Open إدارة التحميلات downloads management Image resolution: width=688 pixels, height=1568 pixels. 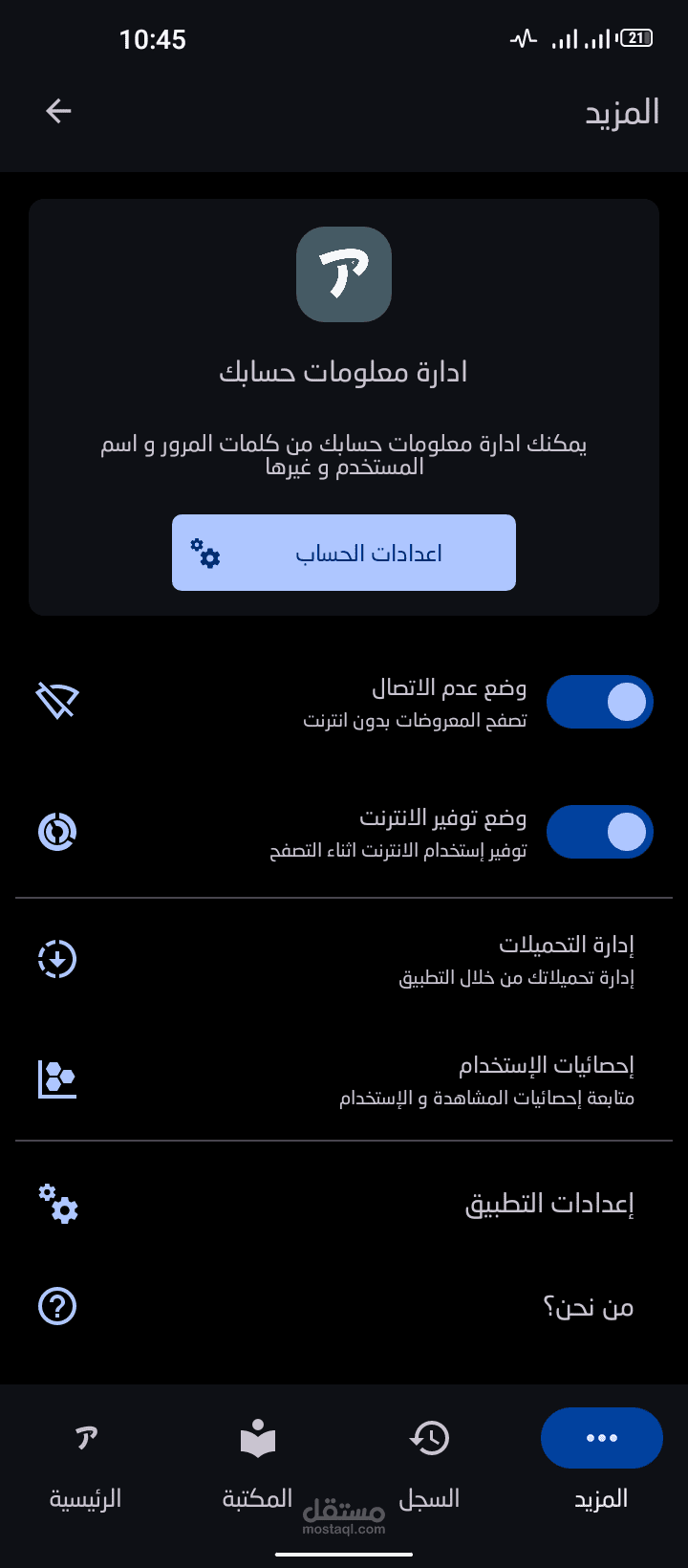(x=344, y=959)
